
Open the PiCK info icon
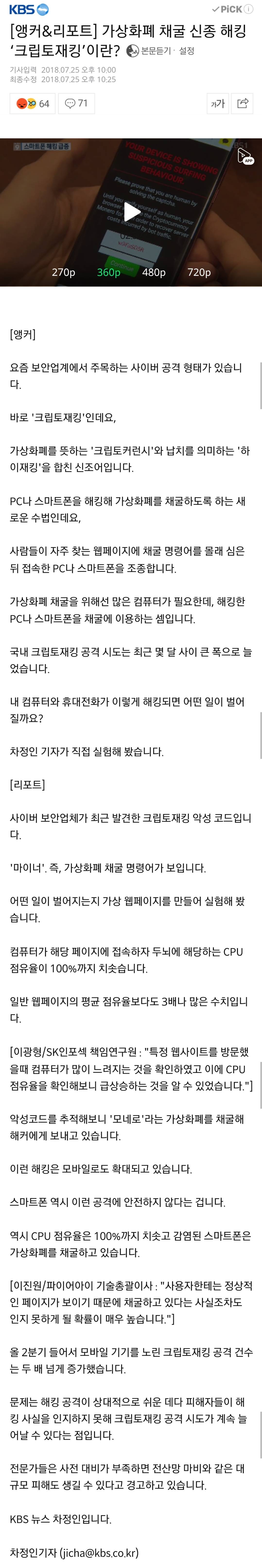249,9
